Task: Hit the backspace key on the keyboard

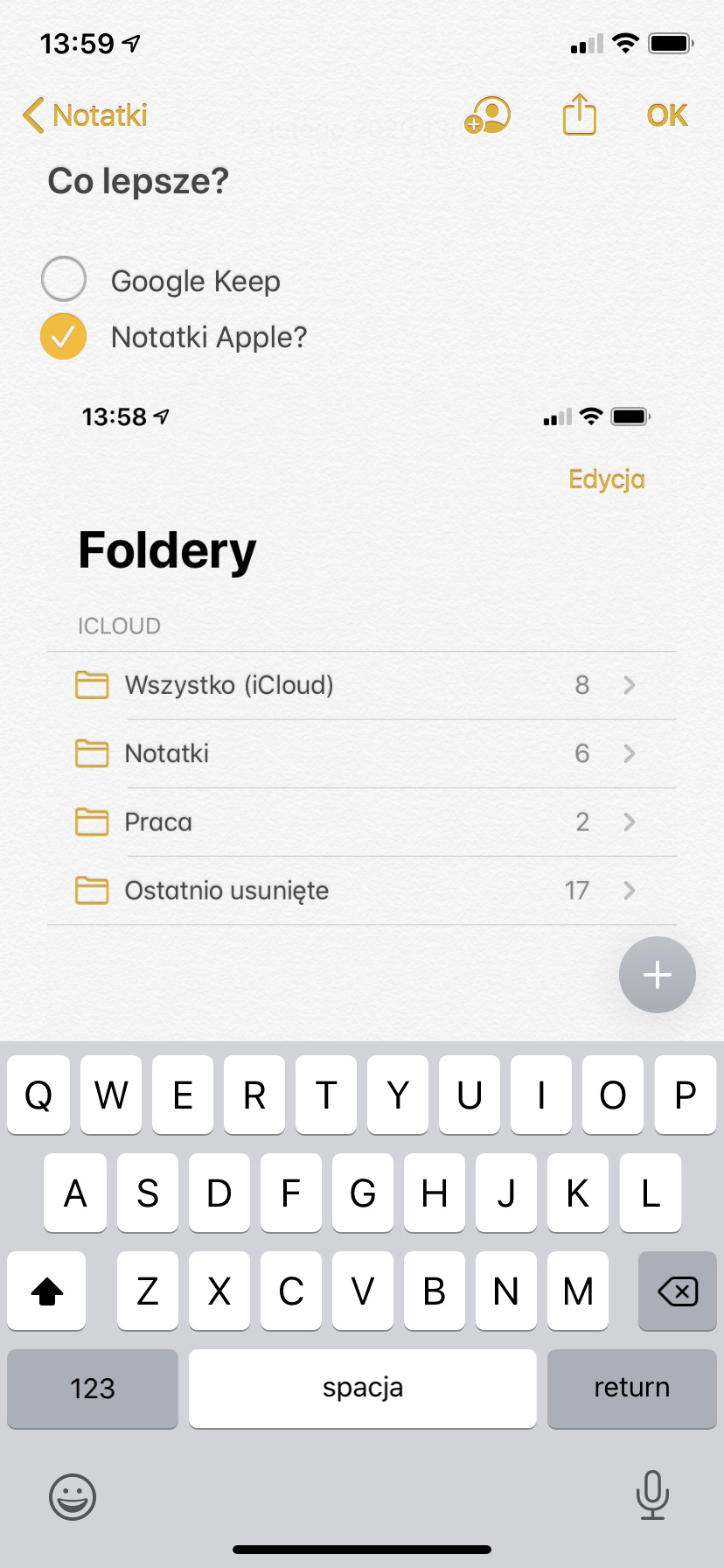Action: tap(677, 1291)
